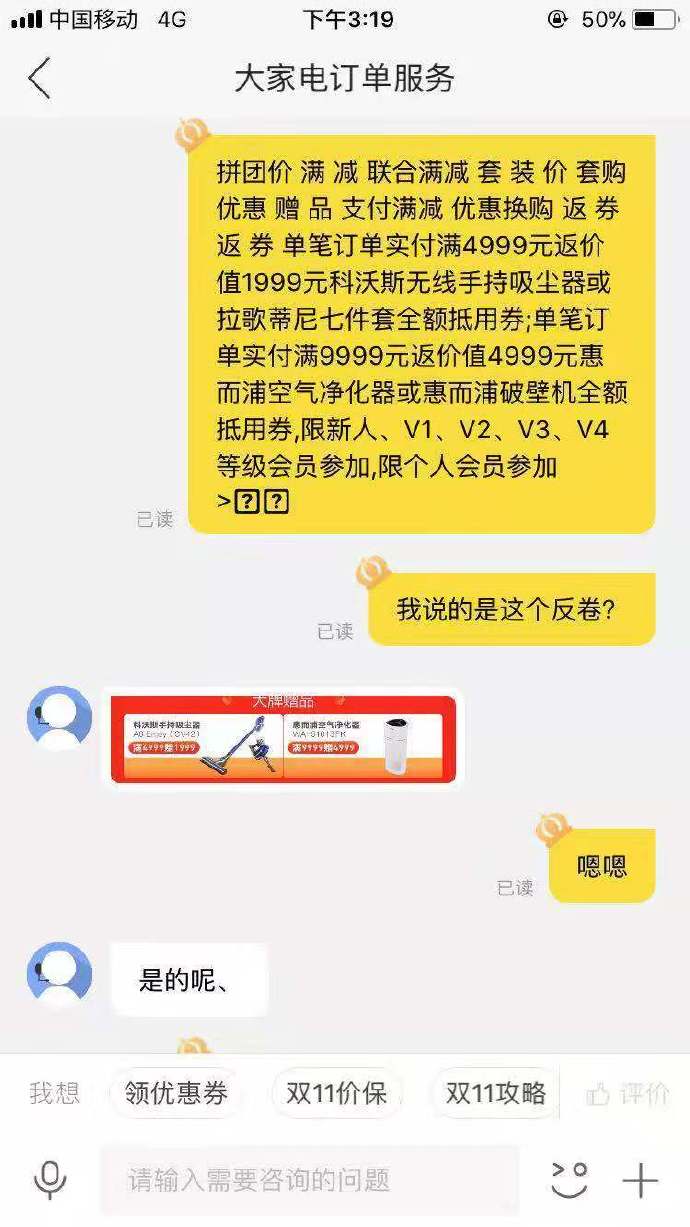Image resolution: width=690 pixels, height=1227 pixels.
Task: Switch to voice input microphone
Action: tap(49, 1181)
